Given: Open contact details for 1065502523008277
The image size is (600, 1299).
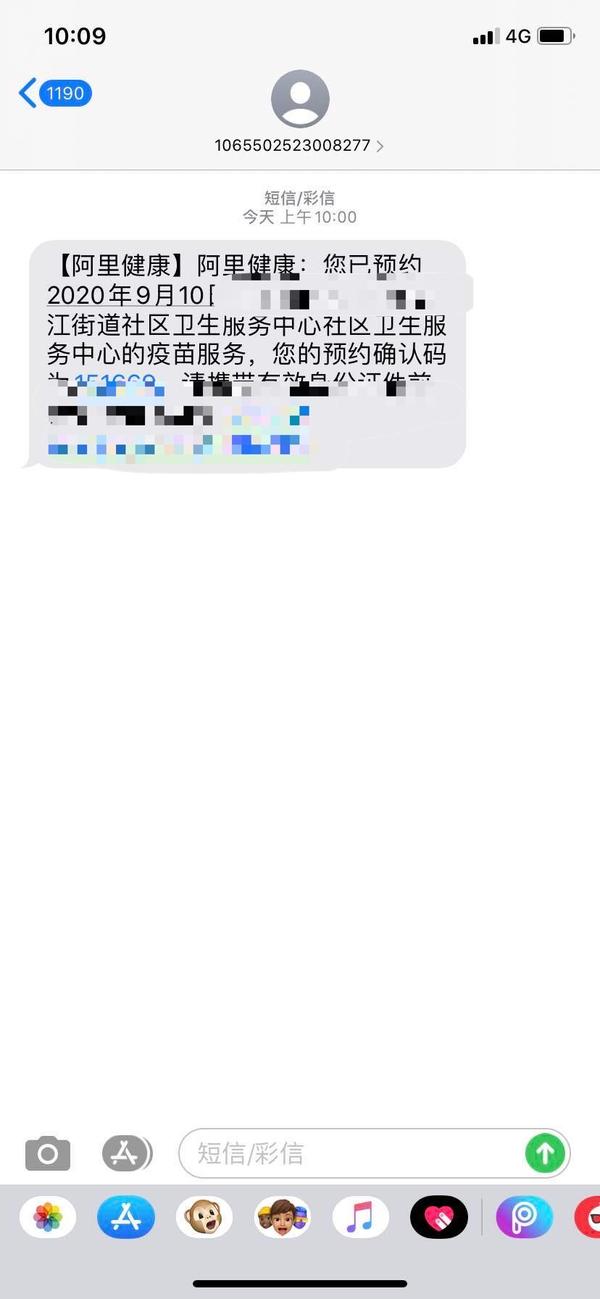Looking at the screenshot, I should point(299,145).
